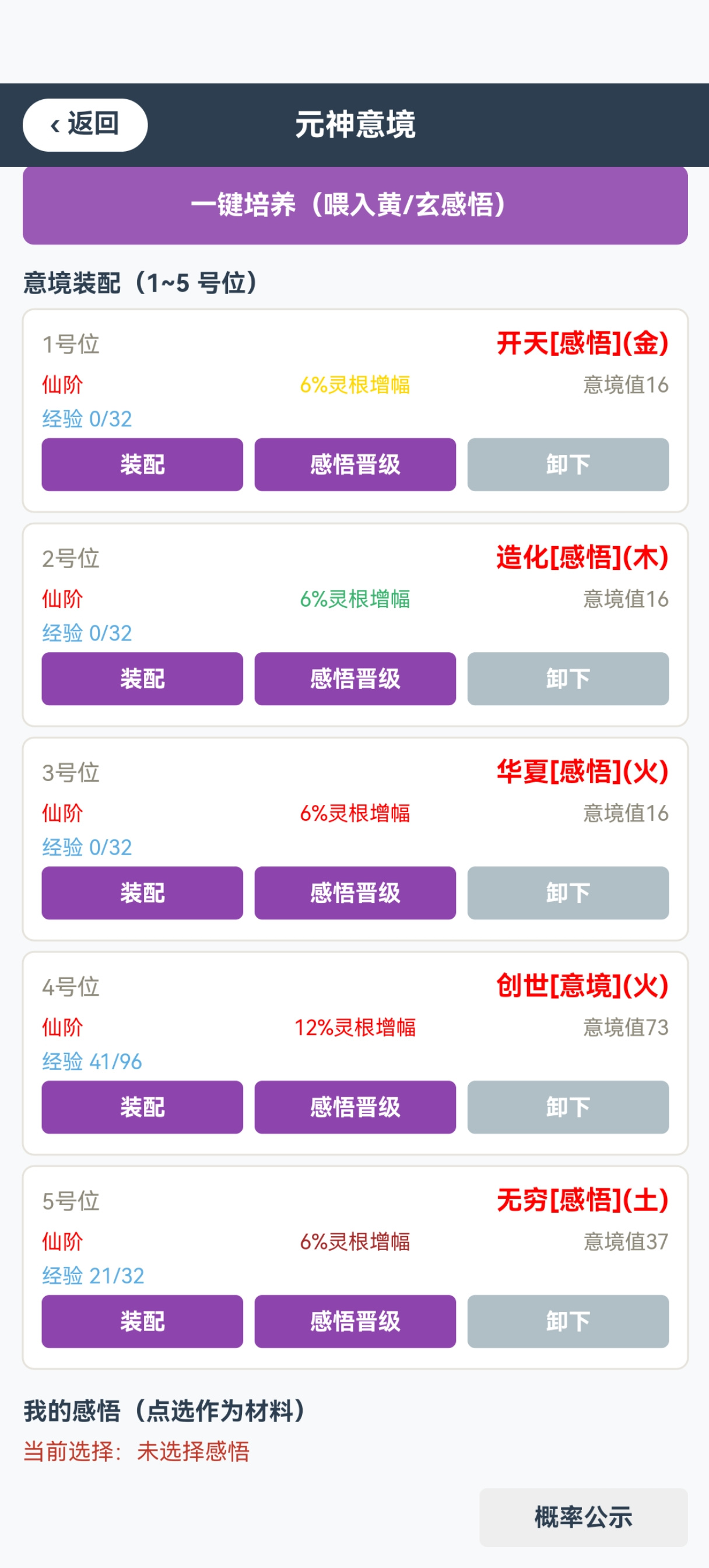Tap 装配 for the 2号位 slot

(x=142, y=678)
